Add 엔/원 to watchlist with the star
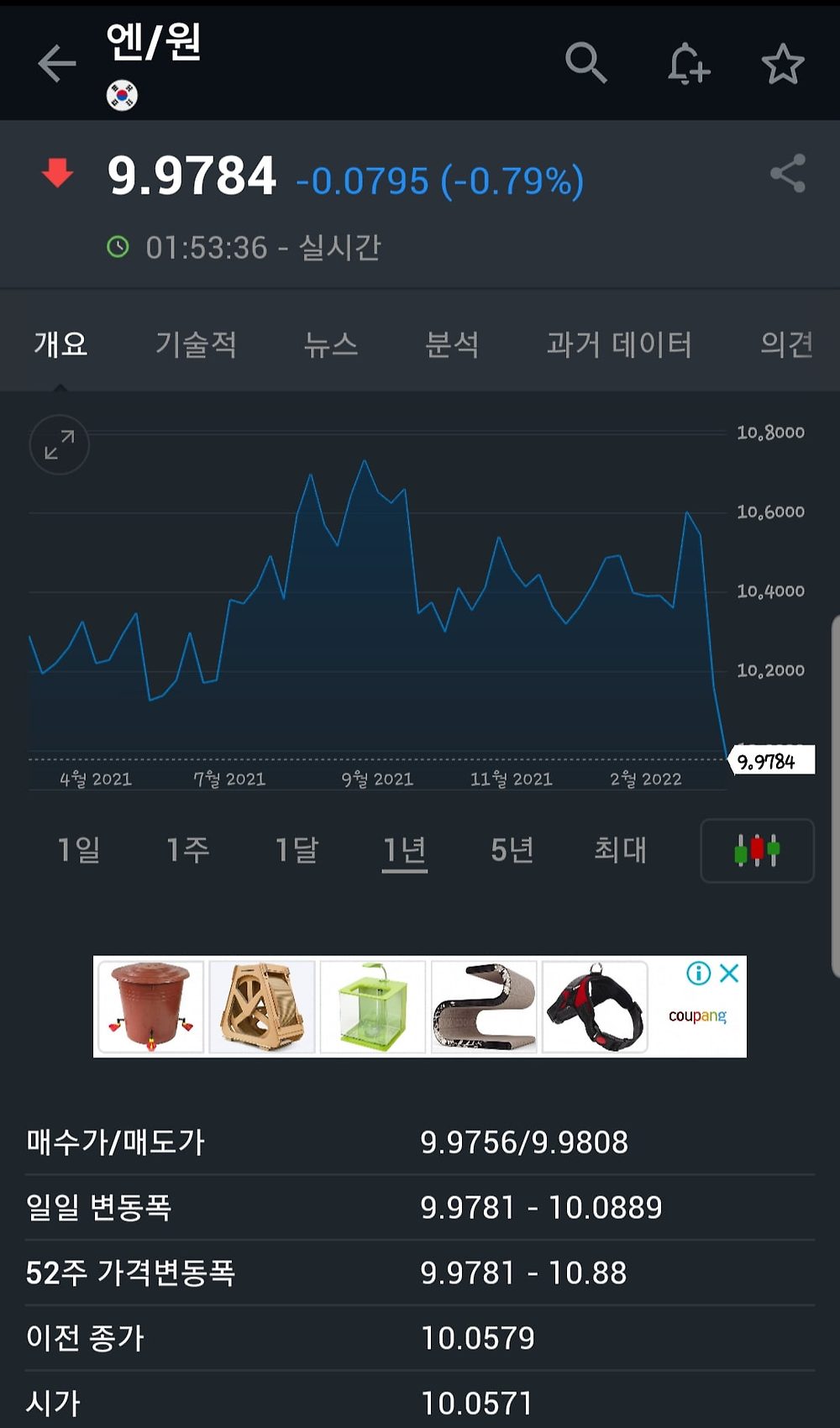Viewport: 840px width, 1428px height. point(782,64)
